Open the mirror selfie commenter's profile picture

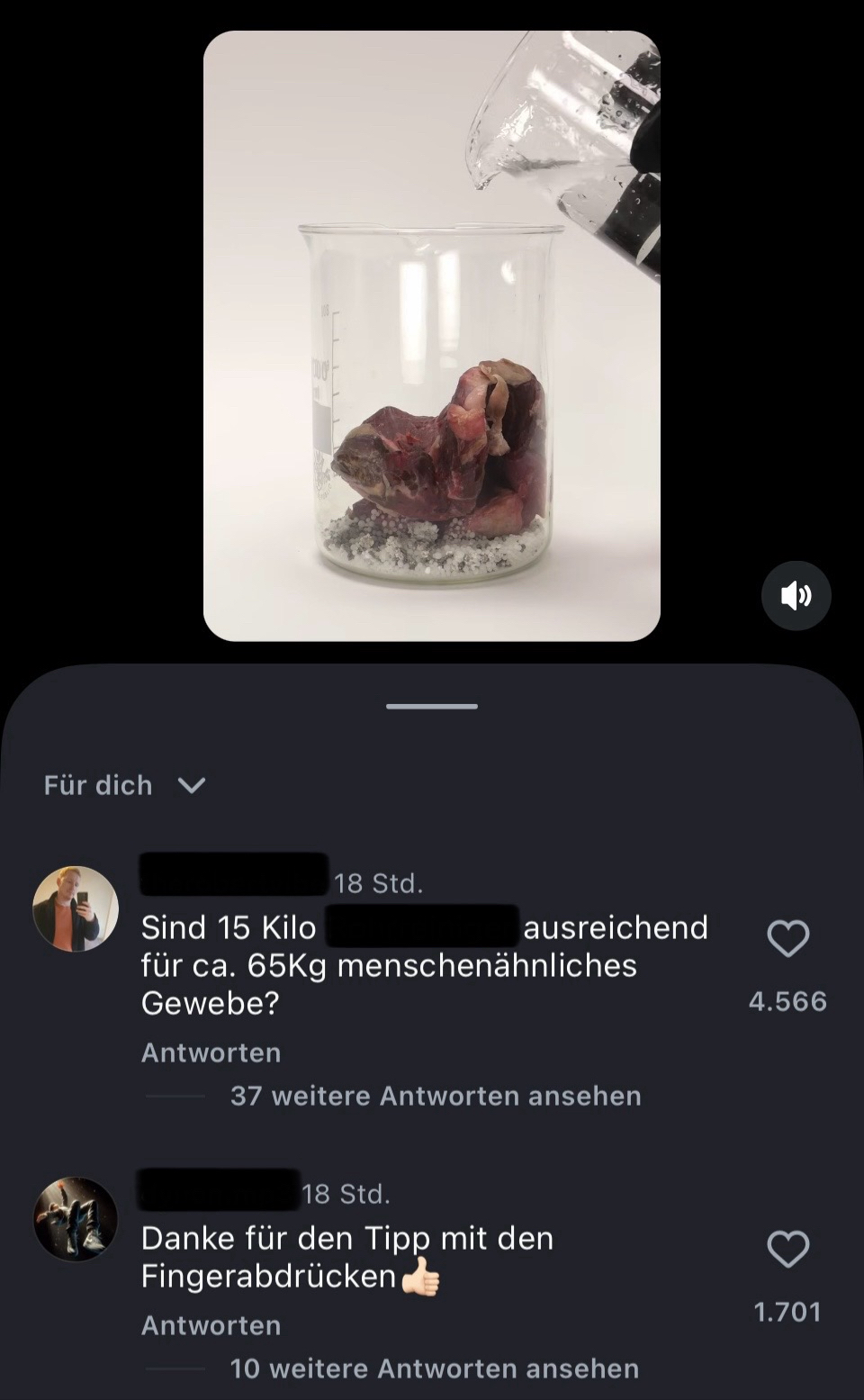(76, 909)
